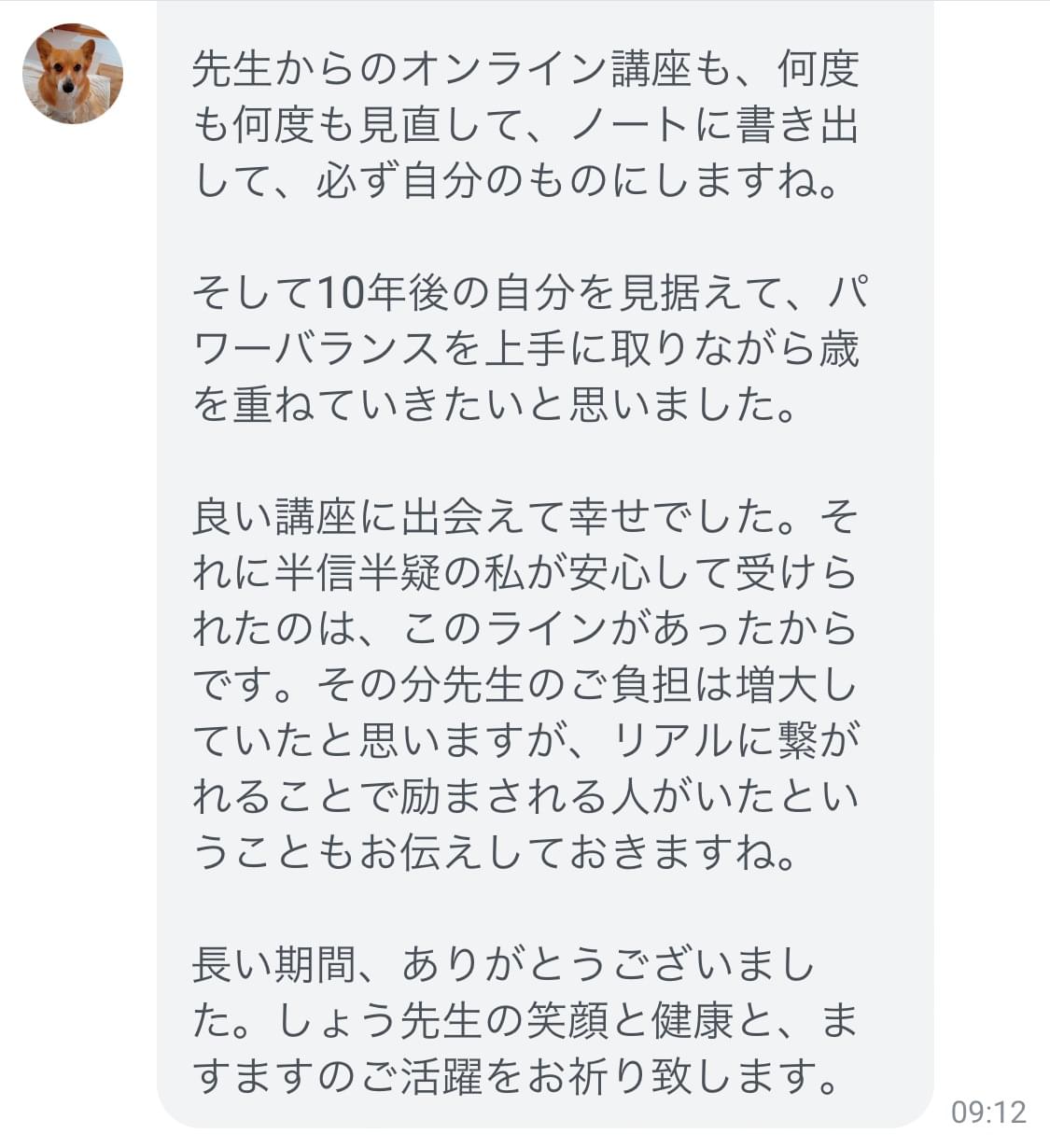Open the sender's corgi profile picture
The width and height of the screenshot is (1050, 1148).
tap(73, 74)
